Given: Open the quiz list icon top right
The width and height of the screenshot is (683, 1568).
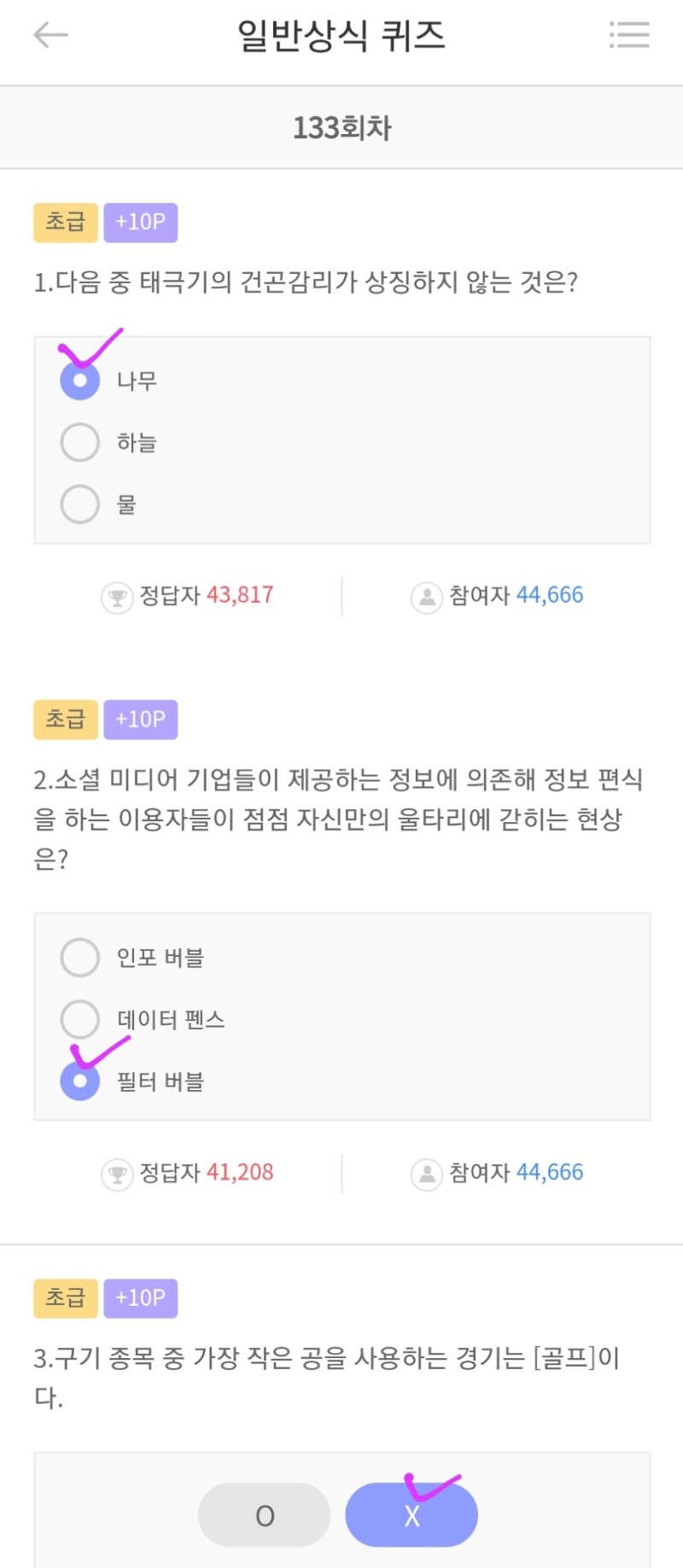Looking at the screenshot, I should (x=629, y=34).
